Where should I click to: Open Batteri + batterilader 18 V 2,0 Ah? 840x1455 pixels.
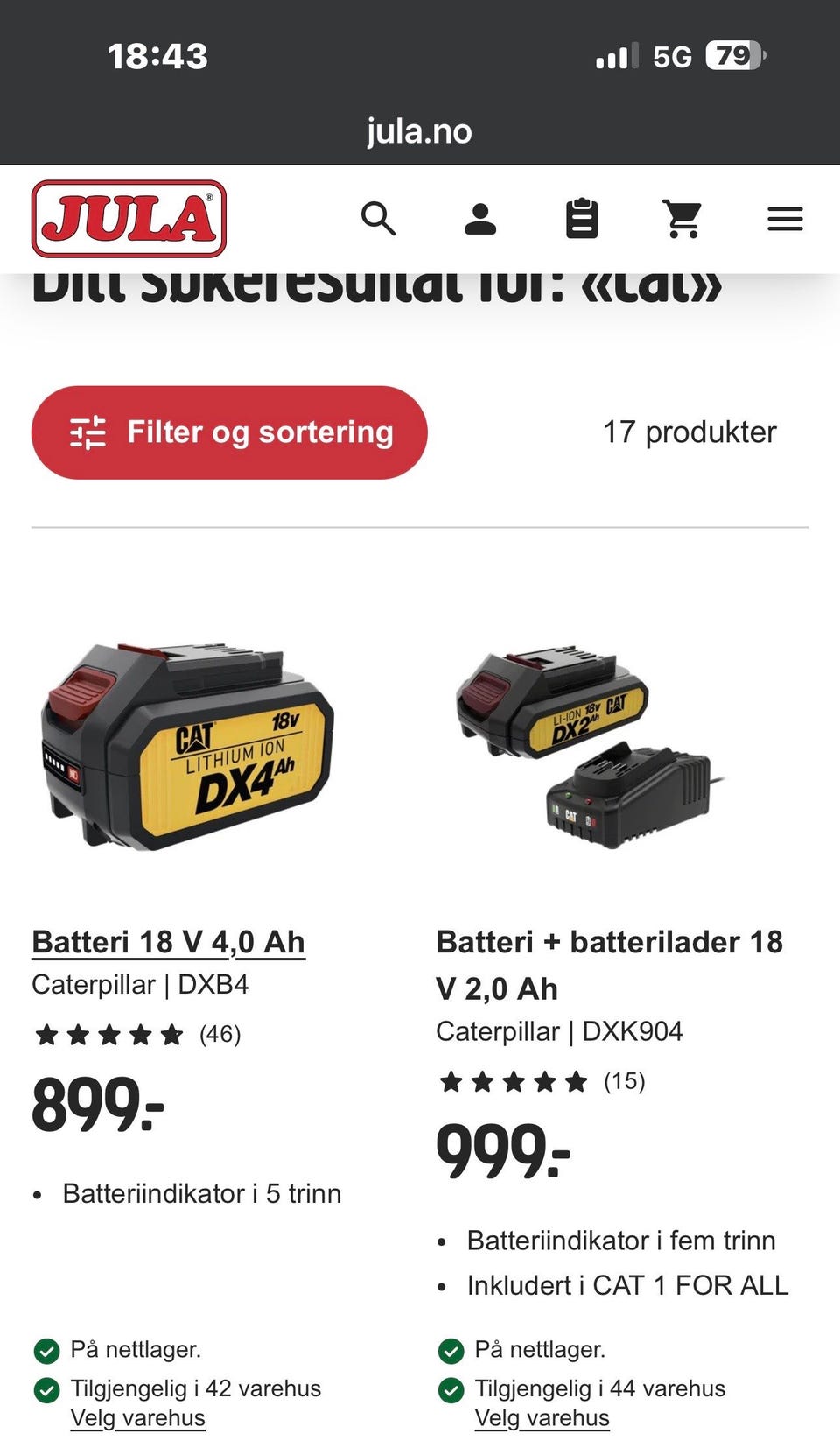pos(609,965)
